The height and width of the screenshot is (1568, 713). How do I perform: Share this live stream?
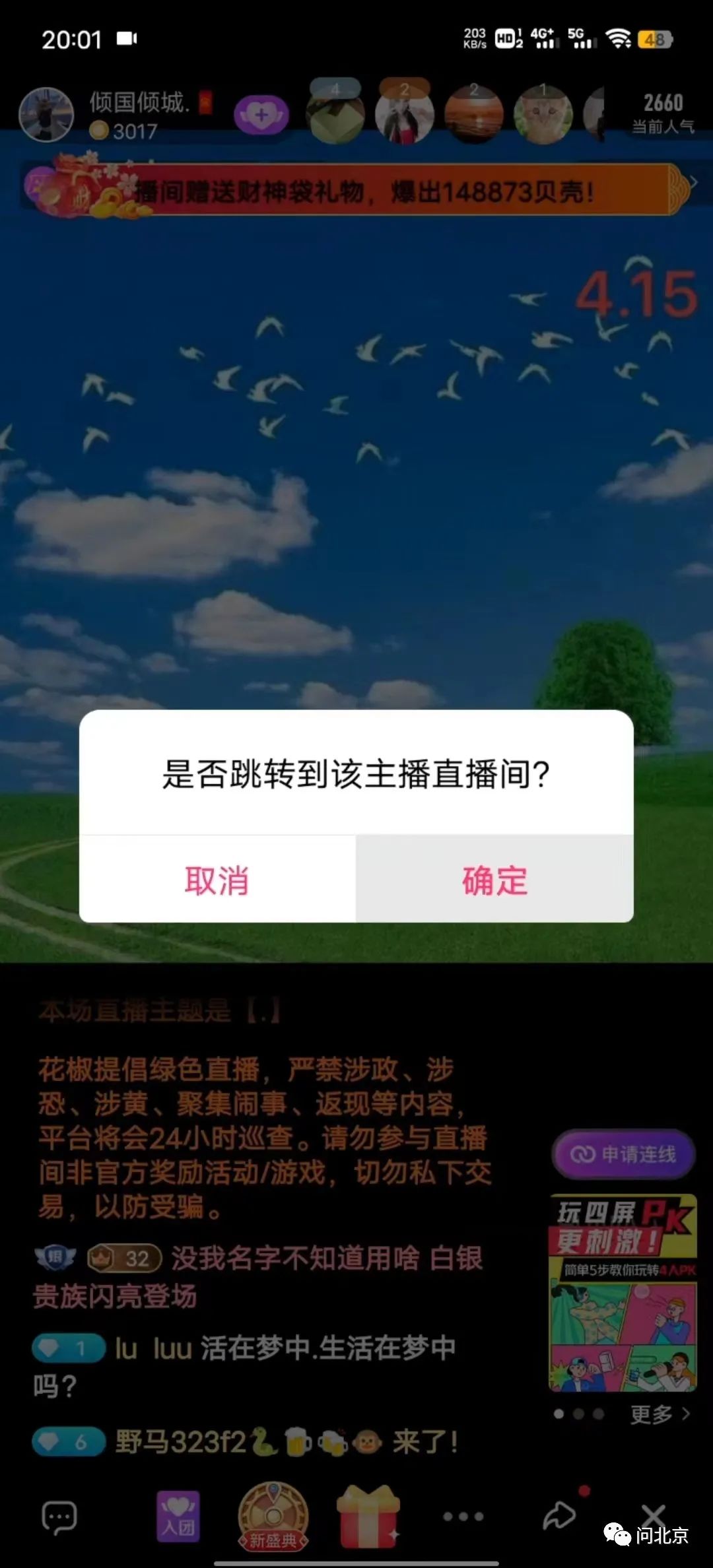point(559,1515)
